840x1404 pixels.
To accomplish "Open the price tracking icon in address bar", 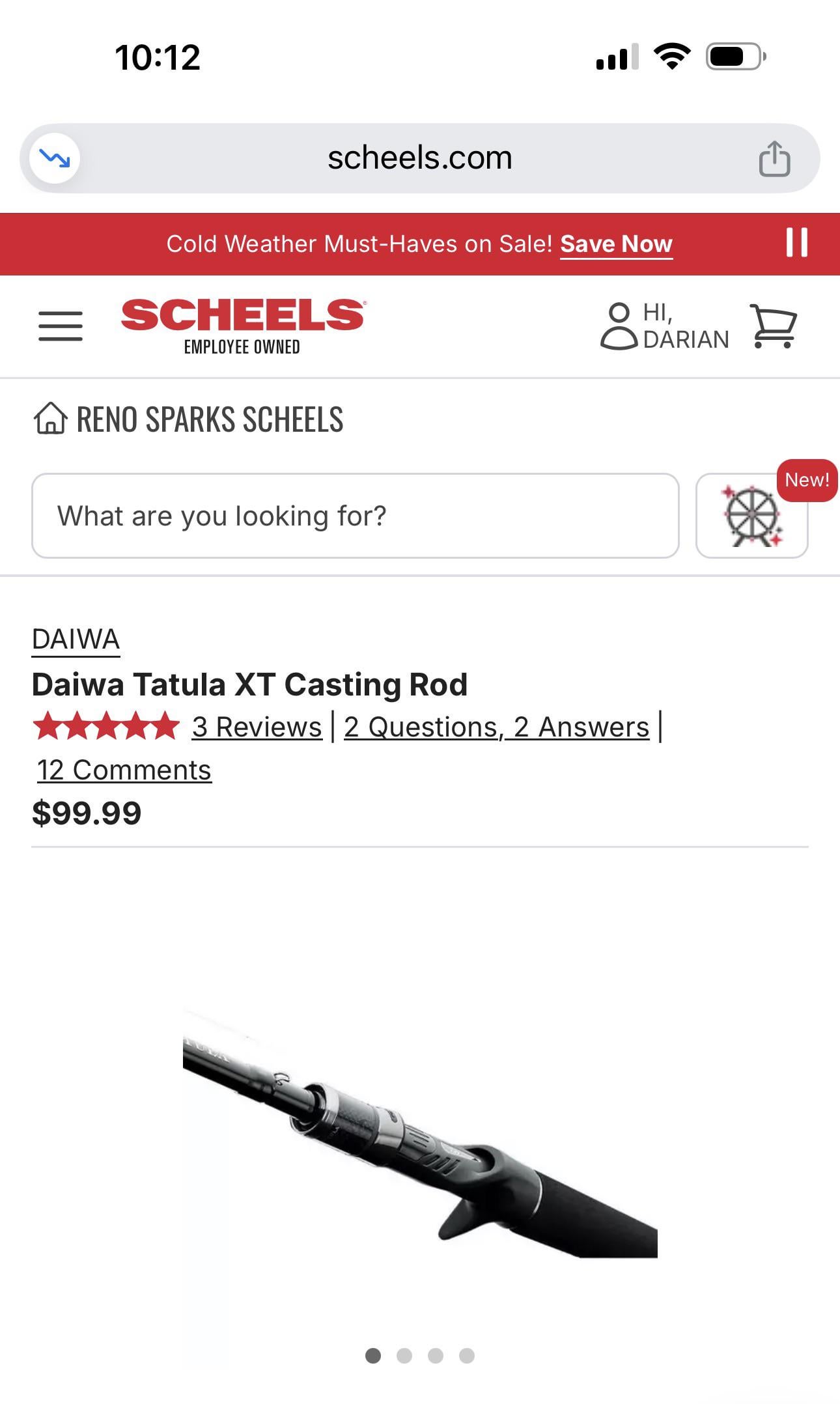I will 55,158.
